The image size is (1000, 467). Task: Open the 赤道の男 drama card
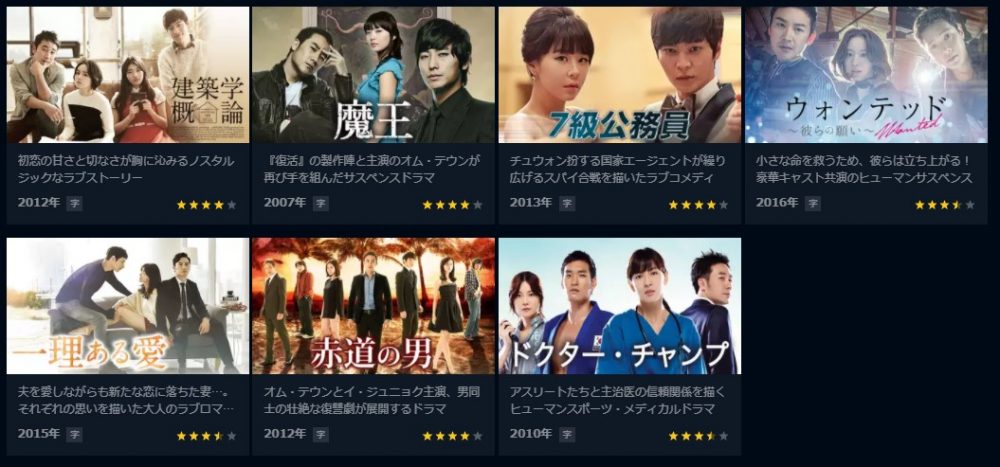pyautogui.click(x=373, y=306)
